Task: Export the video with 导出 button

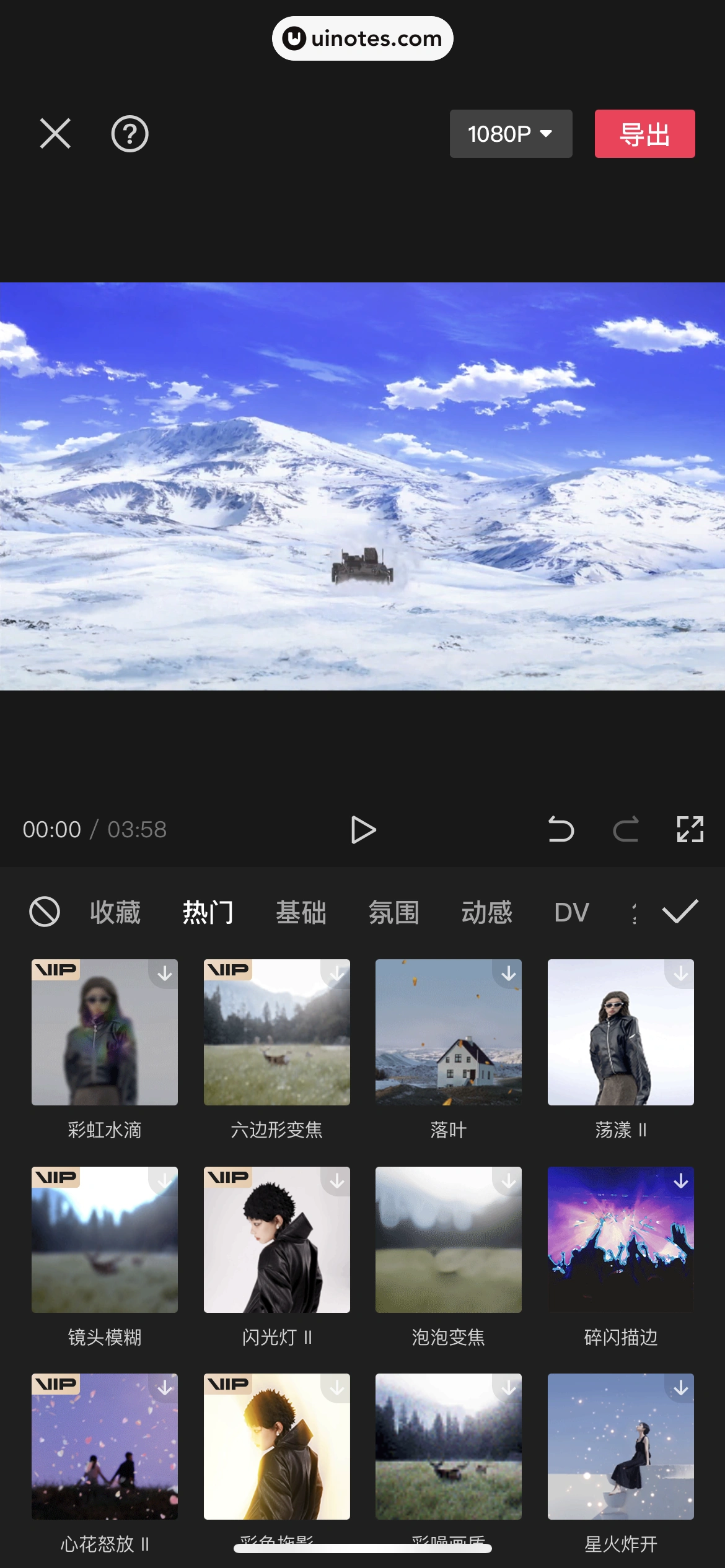Action: (645, 134)
